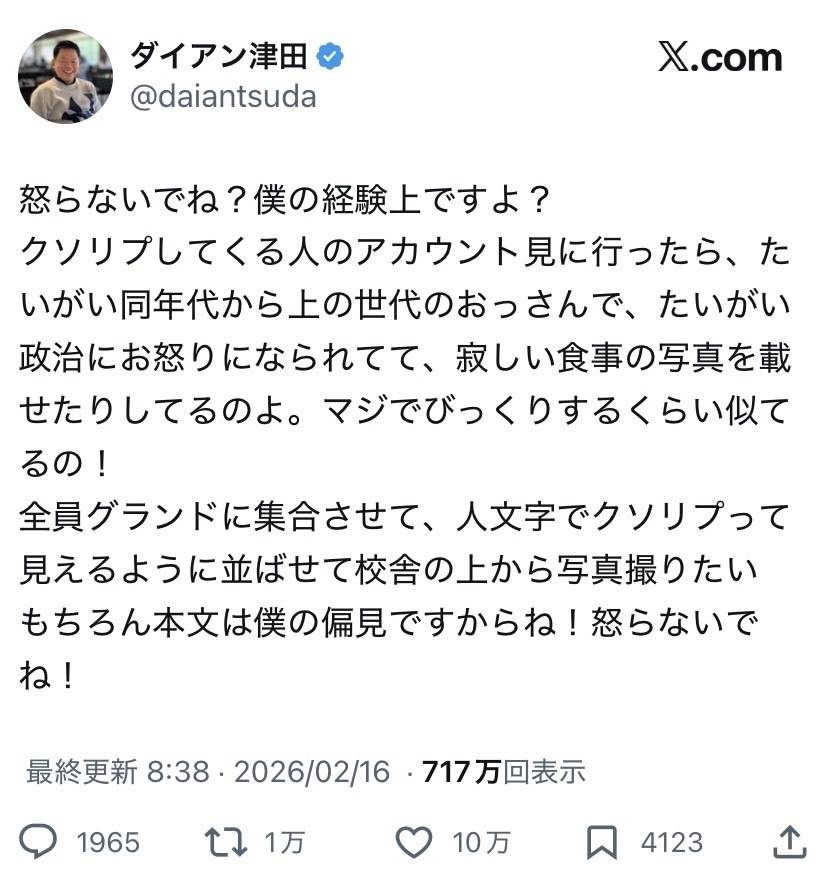Like the post using the heart icon
Screen dimensions: 828x874
click(x=414, y=842)
